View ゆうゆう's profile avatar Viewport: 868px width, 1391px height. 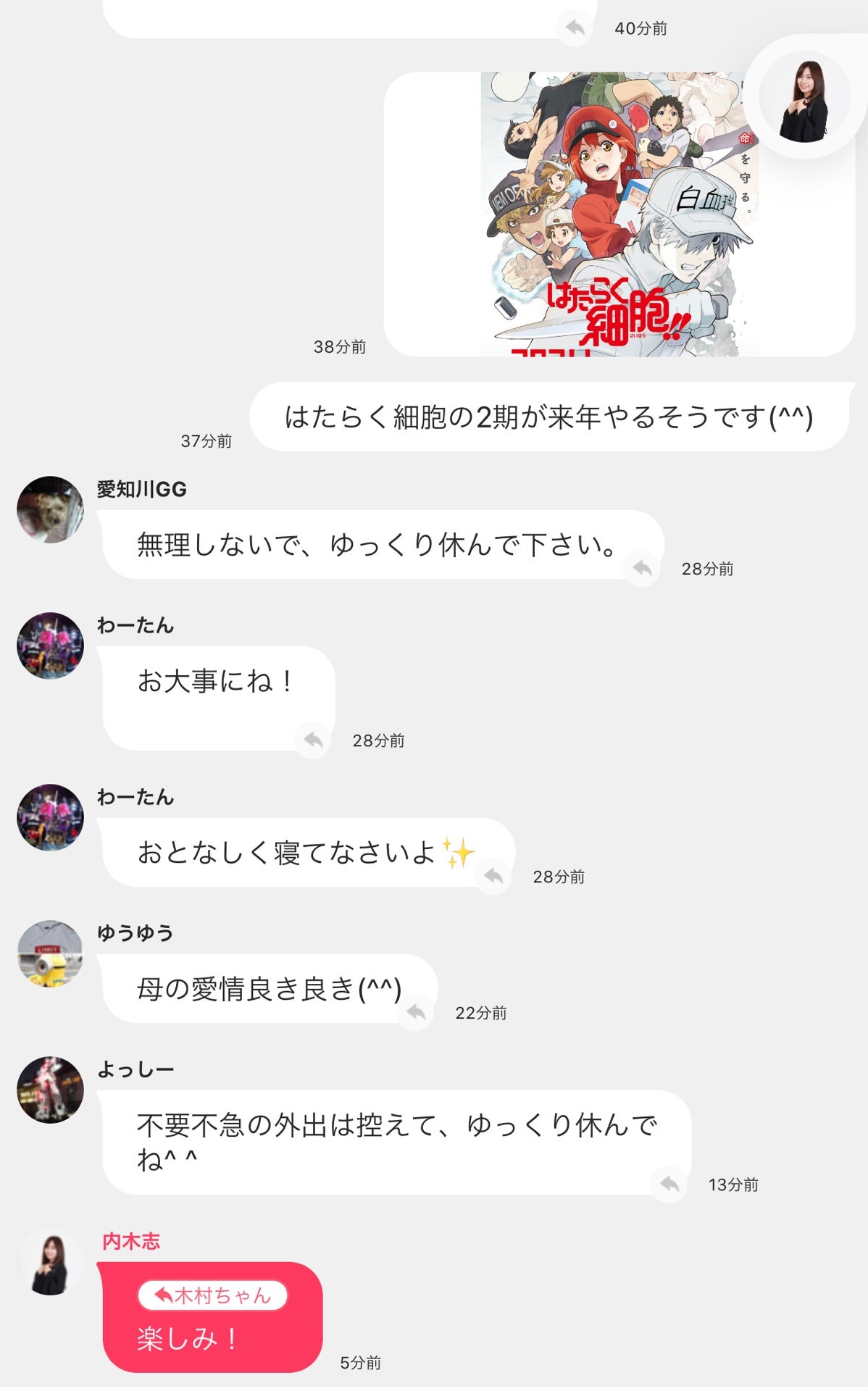tap(50, 953)
